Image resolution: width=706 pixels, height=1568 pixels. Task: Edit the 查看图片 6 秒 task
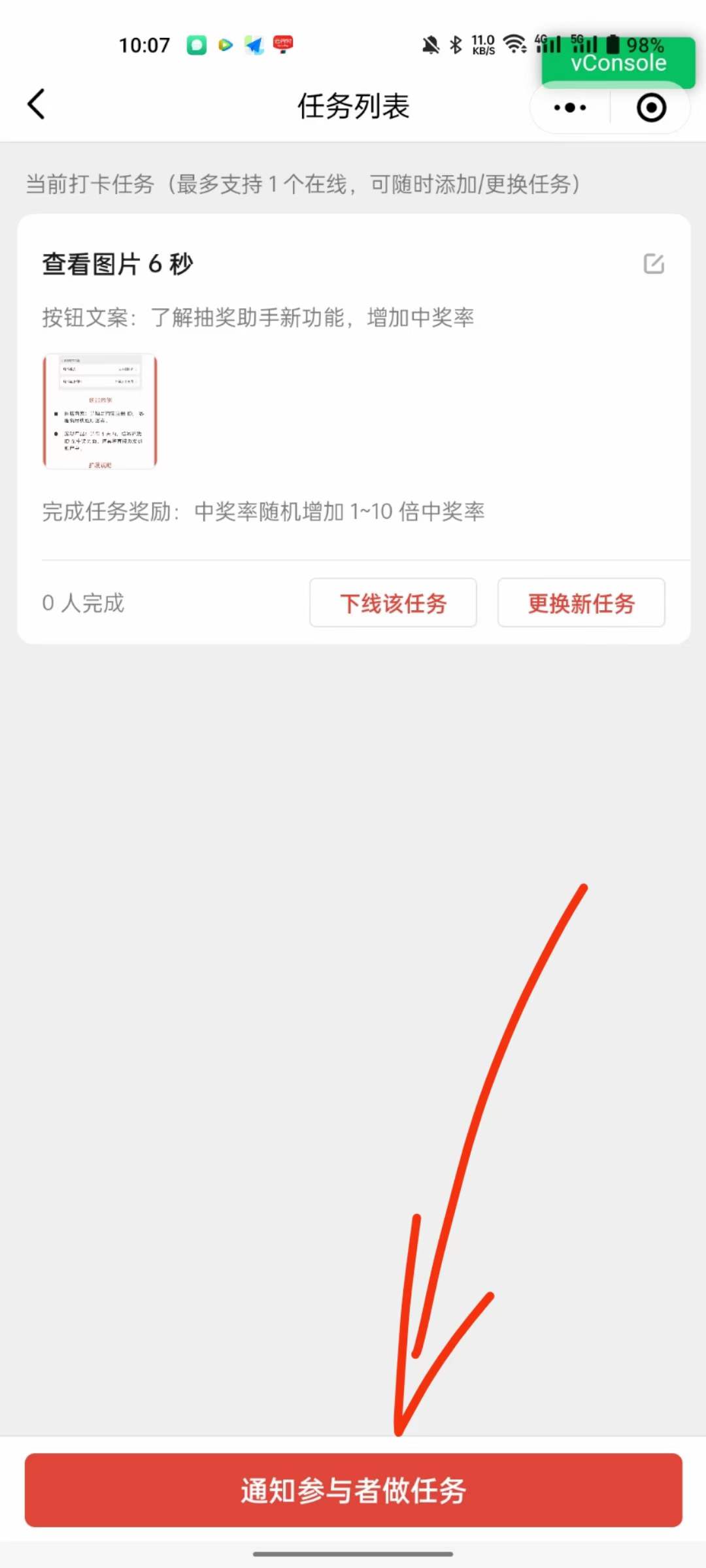(654, 264)
